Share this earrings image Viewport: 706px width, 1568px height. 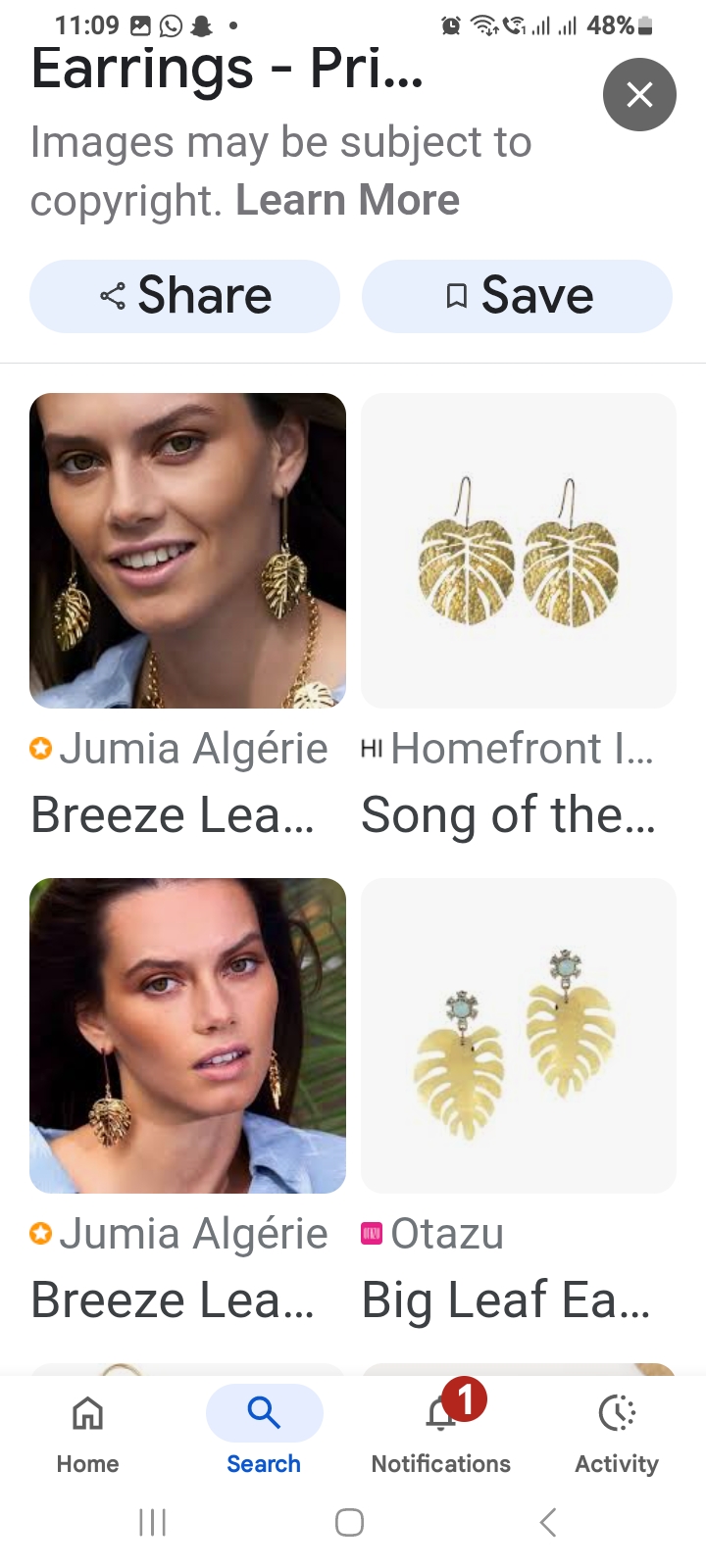(x=185, y=296)
